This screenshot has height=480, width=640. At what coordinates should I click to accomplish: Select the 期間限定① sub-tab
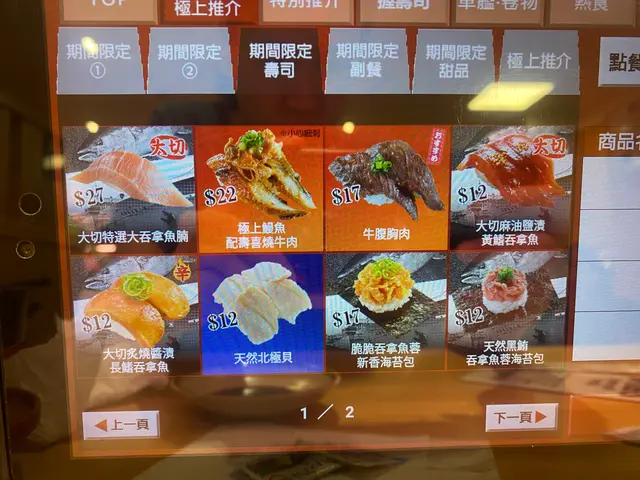[100, 60]
